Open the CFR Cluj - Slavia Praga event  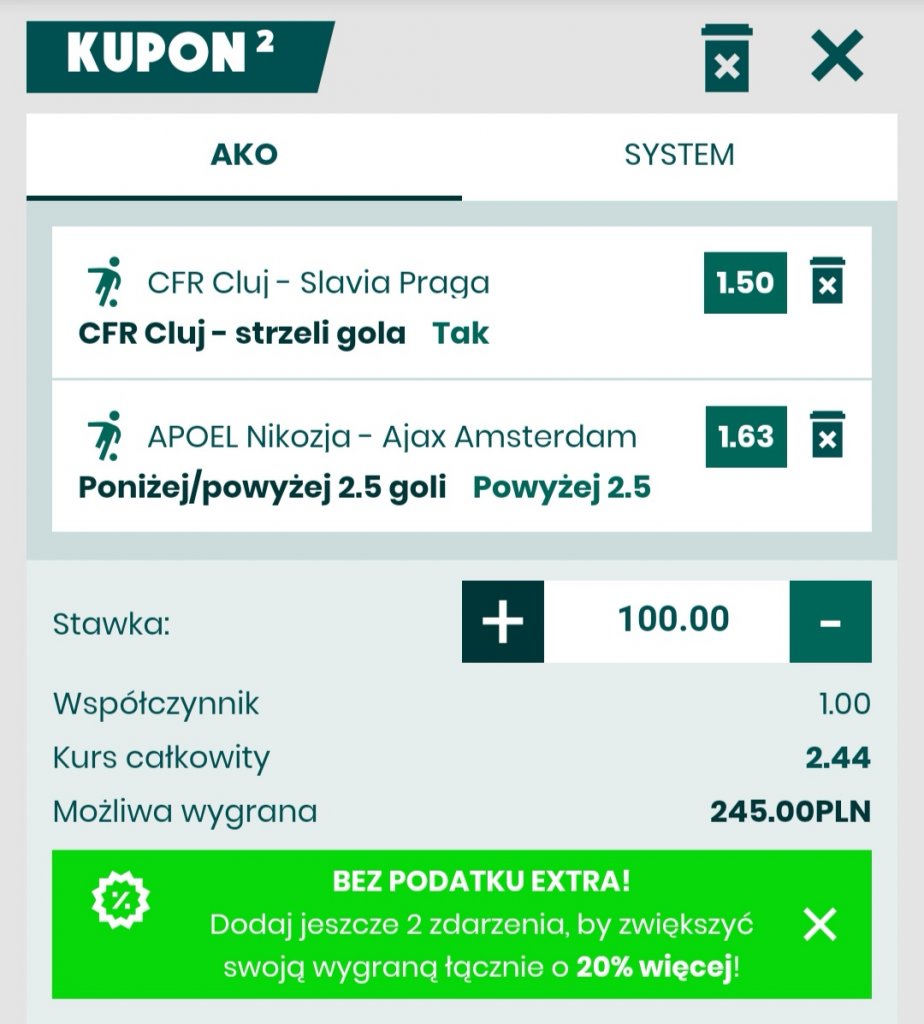(x=318, y=283)
